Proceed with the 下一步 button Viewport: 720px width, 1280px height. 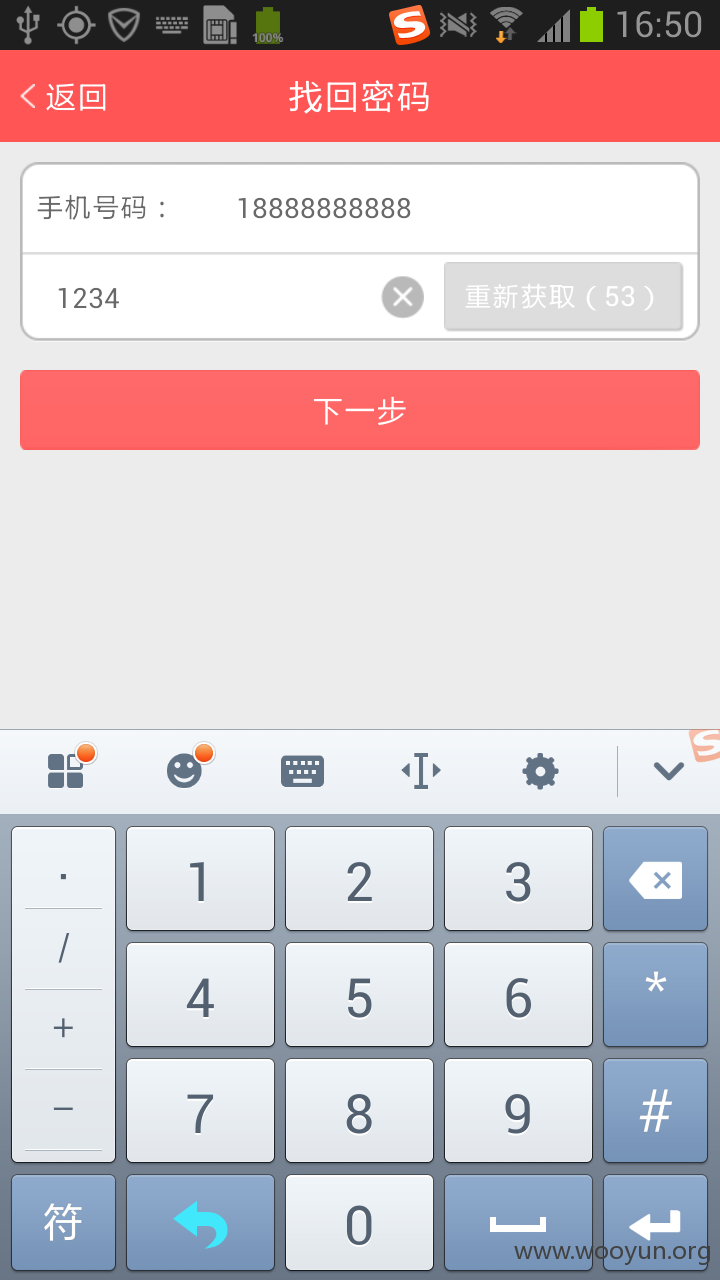coord(360,410)
